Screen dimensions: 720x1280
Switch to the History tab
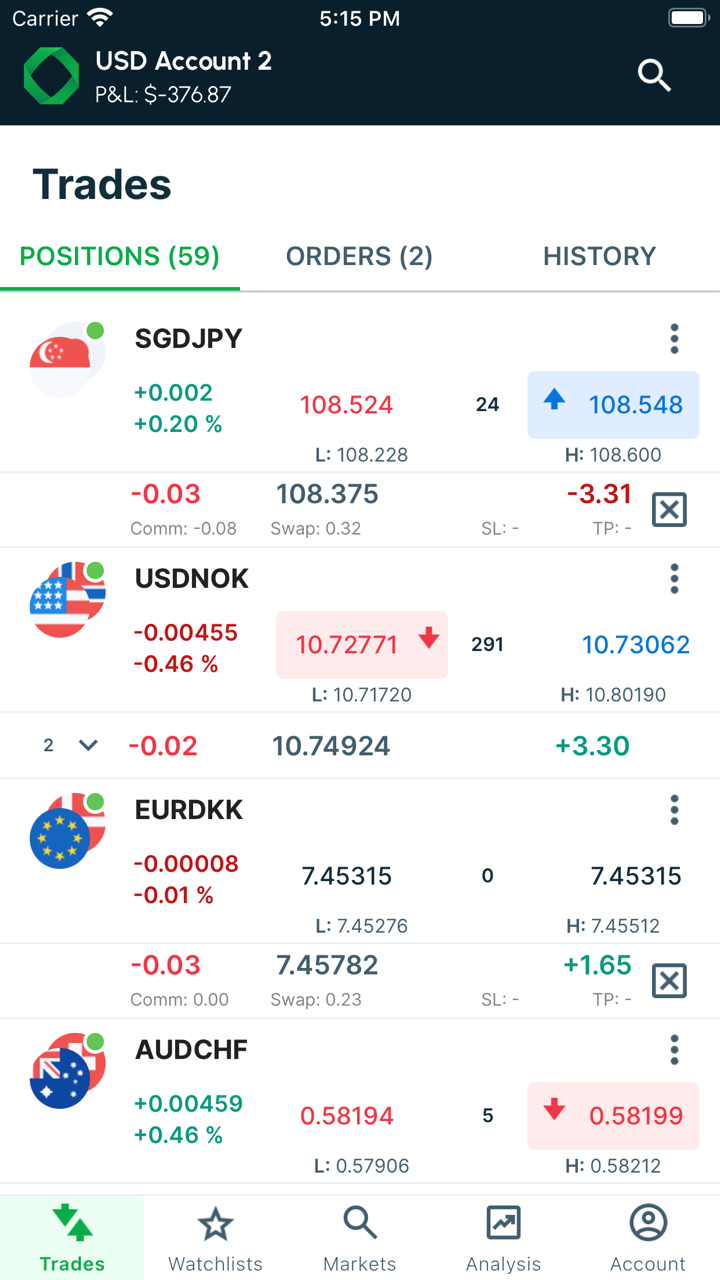tap(599, 257)
